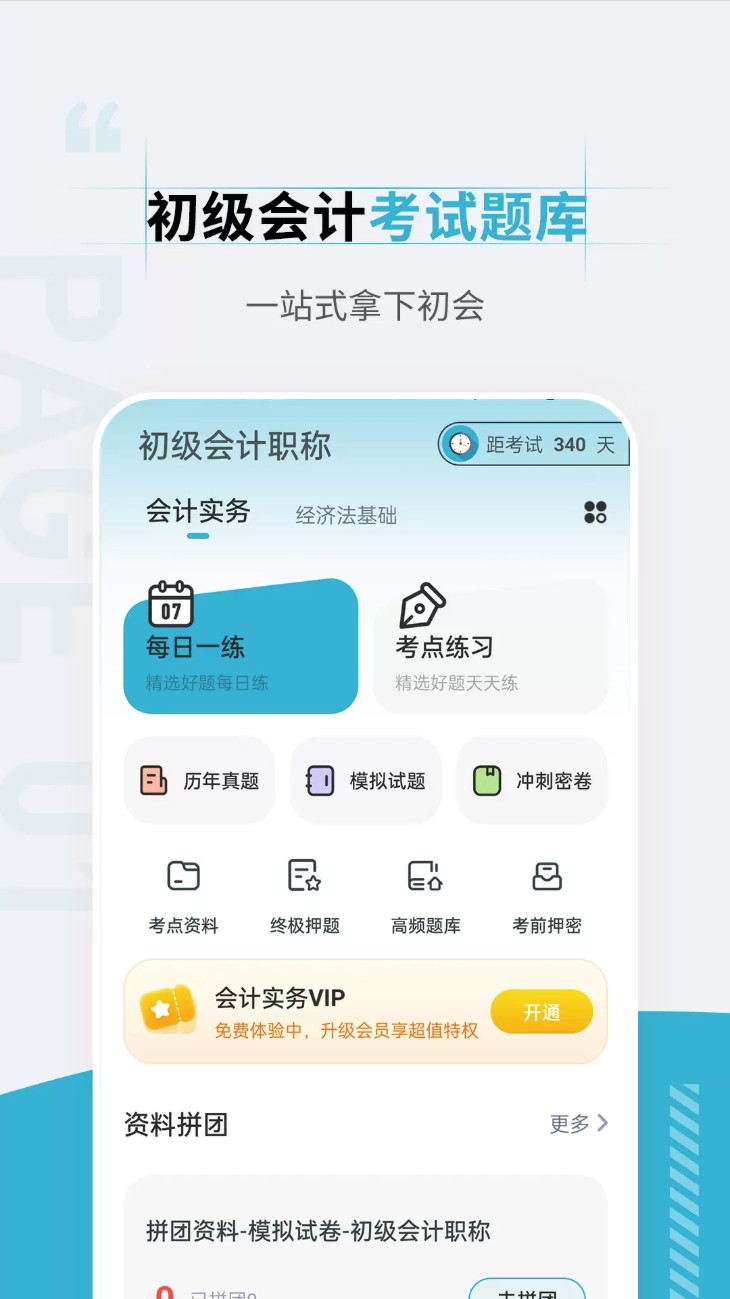
Task: Click 去拼团 to join the group deal
Action: (x=528, y=1292)
